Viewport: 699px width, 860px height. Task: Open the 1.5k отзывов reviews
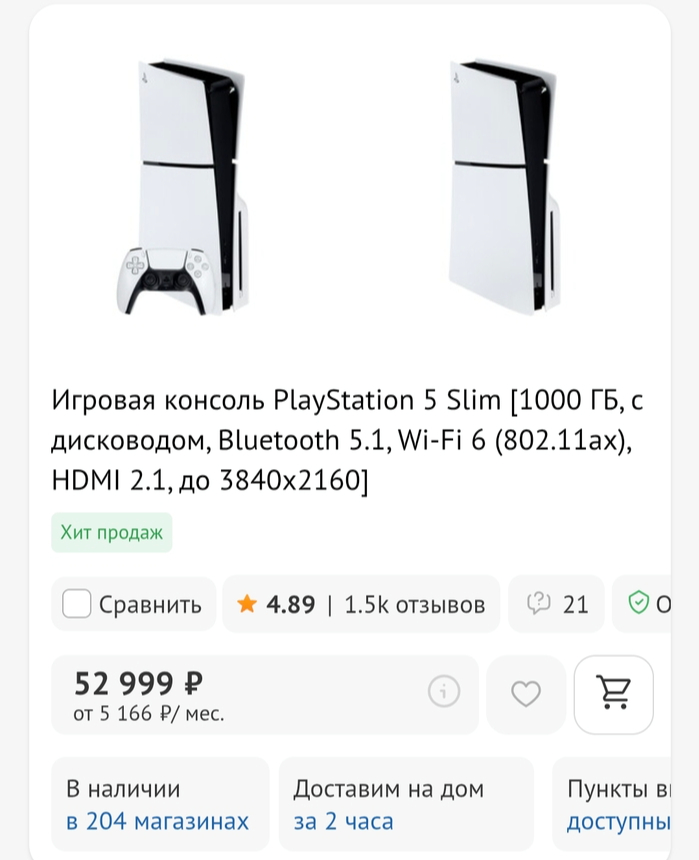pyautogui.click(x=414, y=604)
